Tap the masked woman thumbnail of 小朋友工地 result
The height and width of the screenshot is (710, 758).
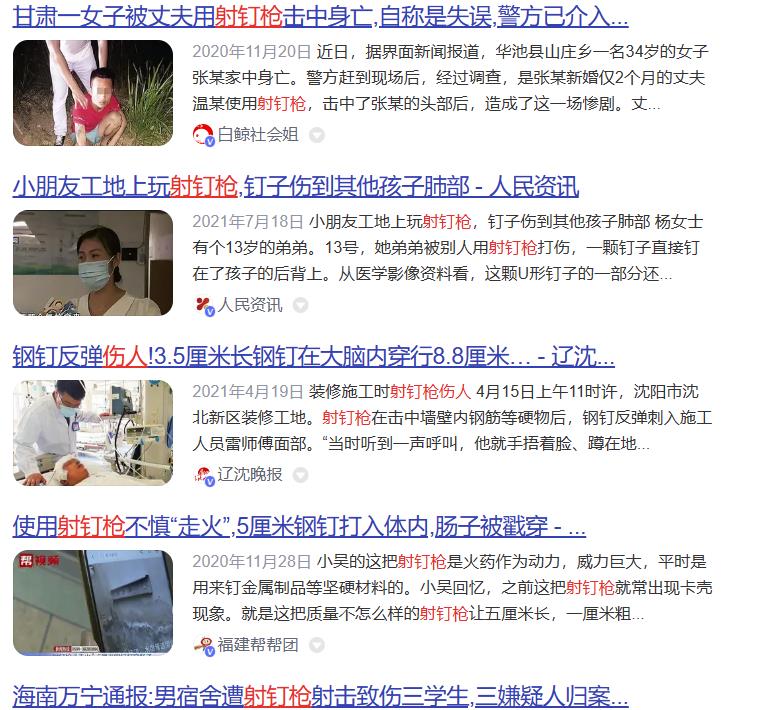pyautogui.click(x=93, y=263)
